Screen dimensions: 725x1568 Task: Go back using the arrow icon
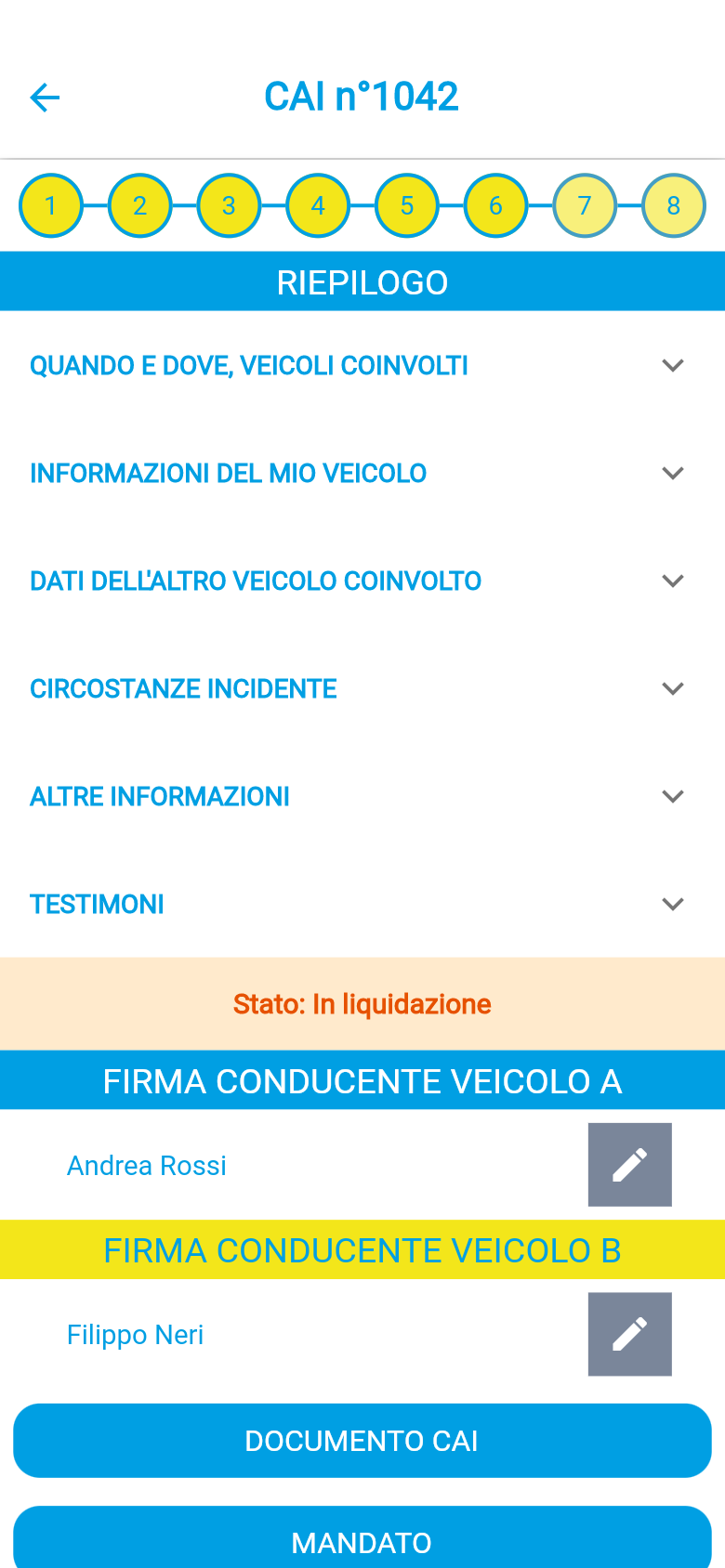[x=45, y=98]
